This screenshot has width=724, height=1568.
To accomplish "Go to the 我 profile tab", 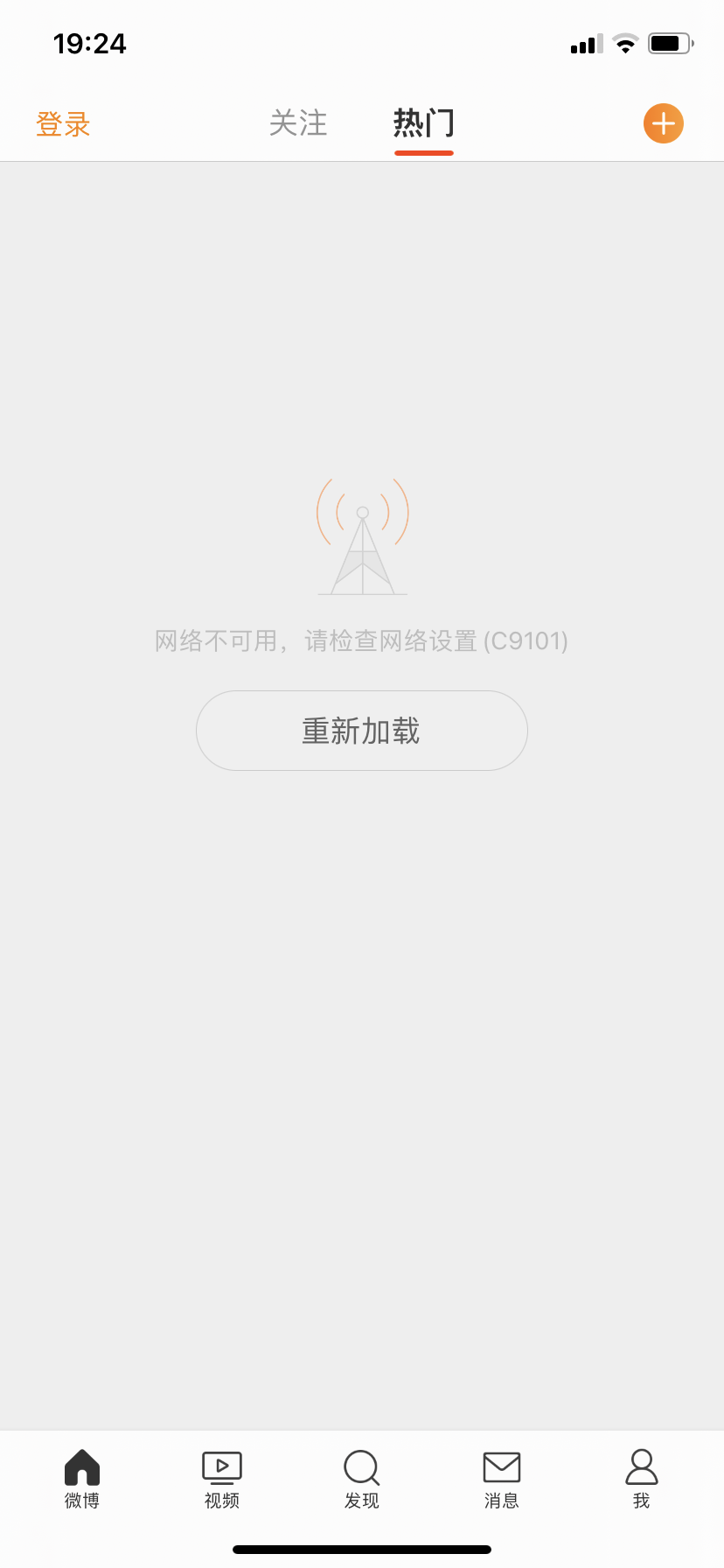I will 642,1479.
